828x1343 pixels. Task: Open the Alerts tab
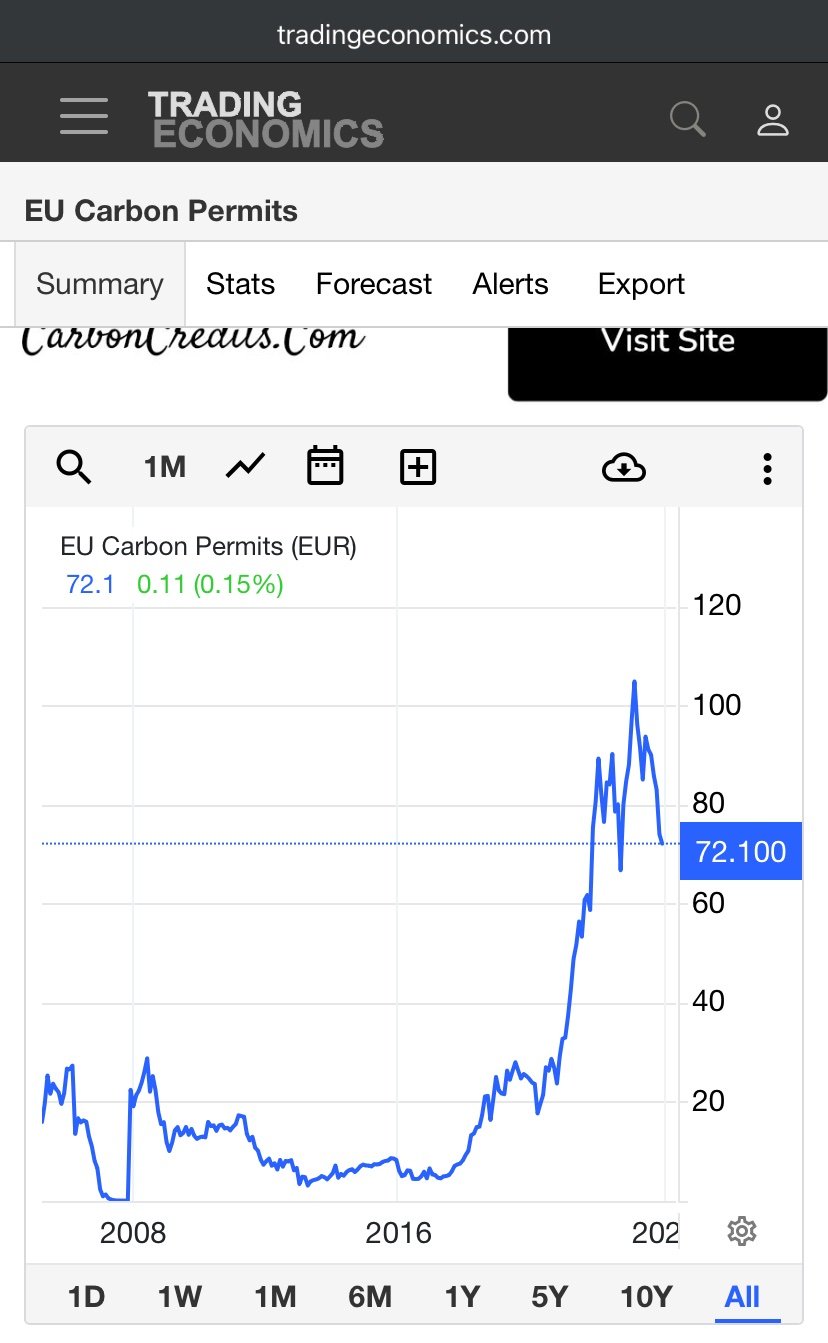[x=511, y=284]
